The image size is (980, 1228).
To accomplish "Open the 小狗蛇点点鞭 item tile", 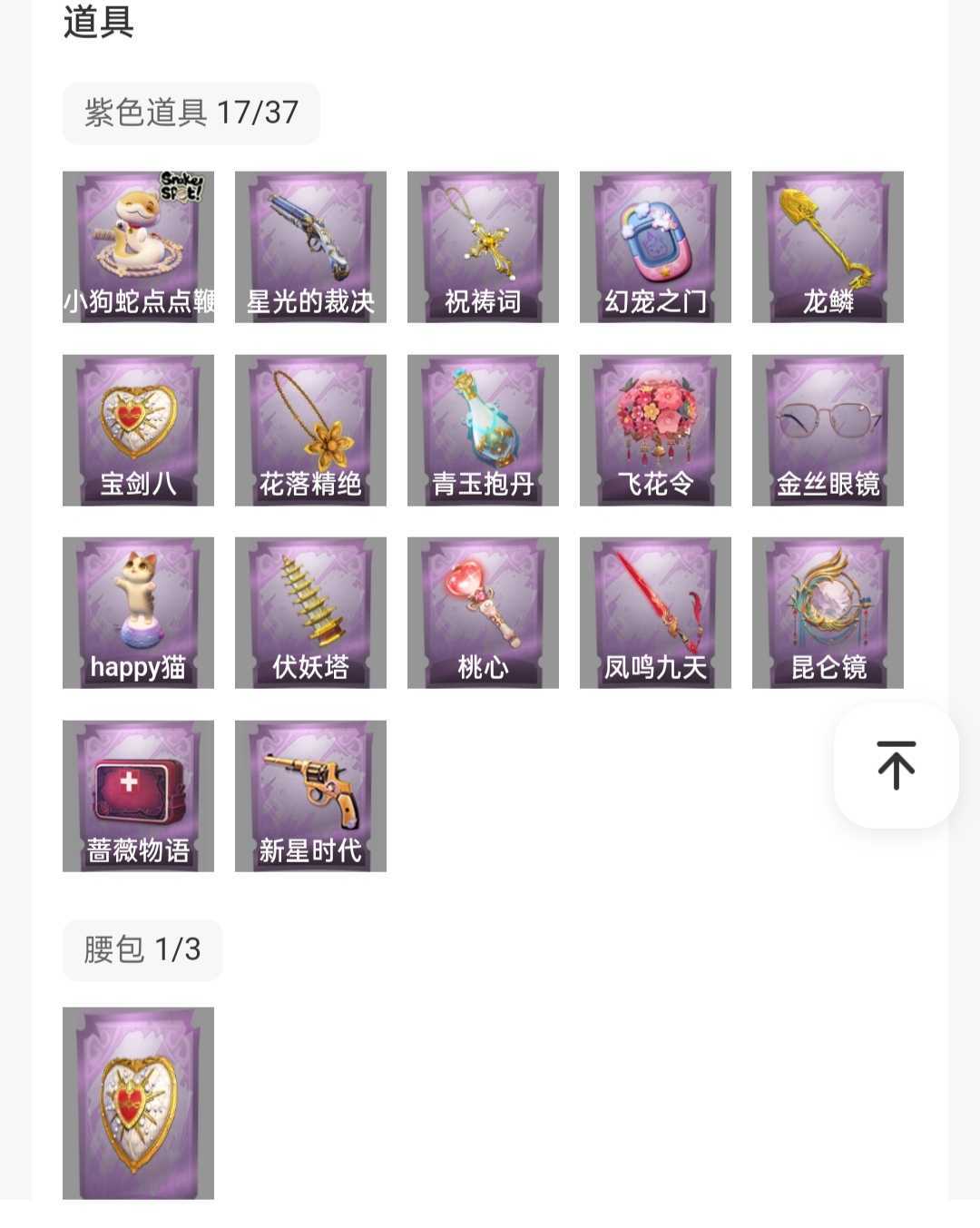I will coord(138,247).
